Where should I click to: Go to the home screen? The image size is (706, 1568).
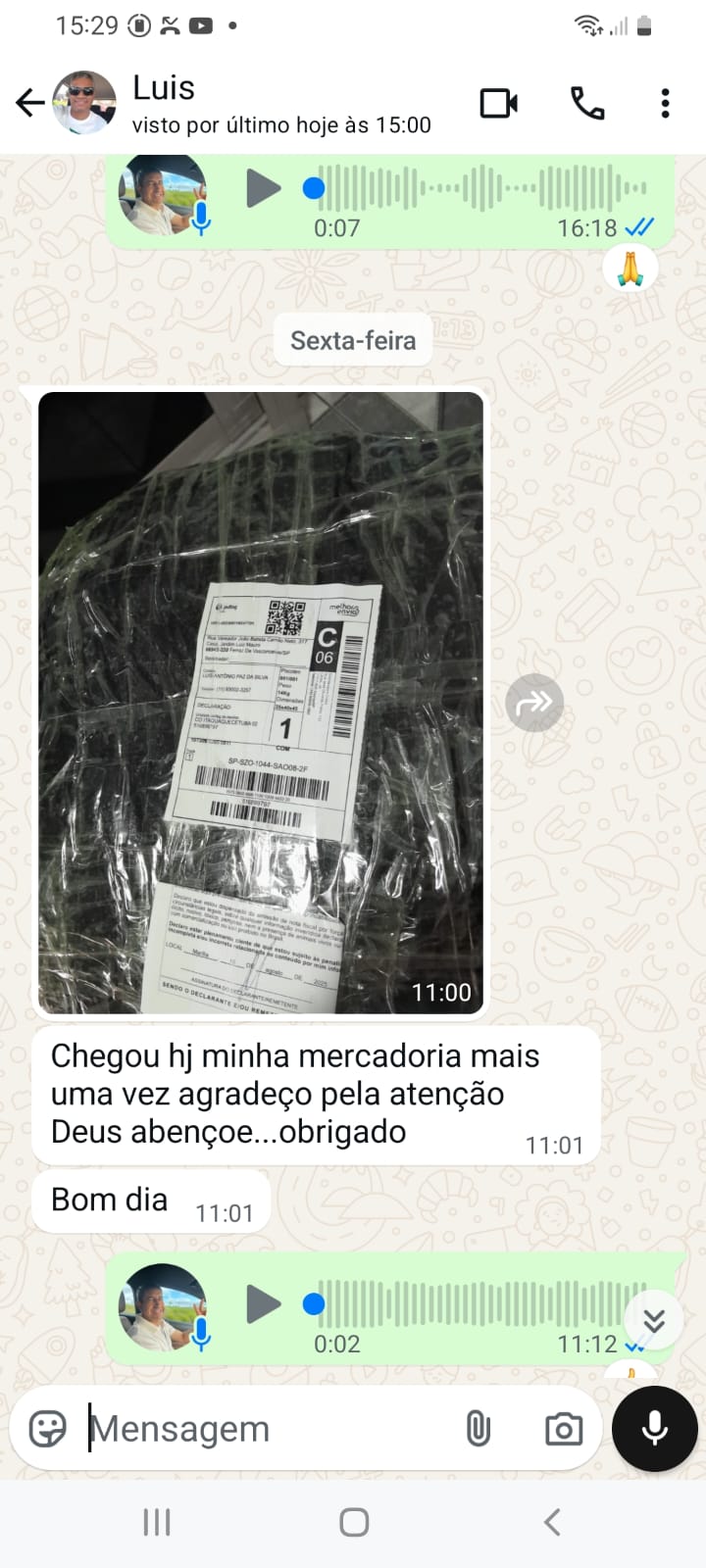(353, 1522)
